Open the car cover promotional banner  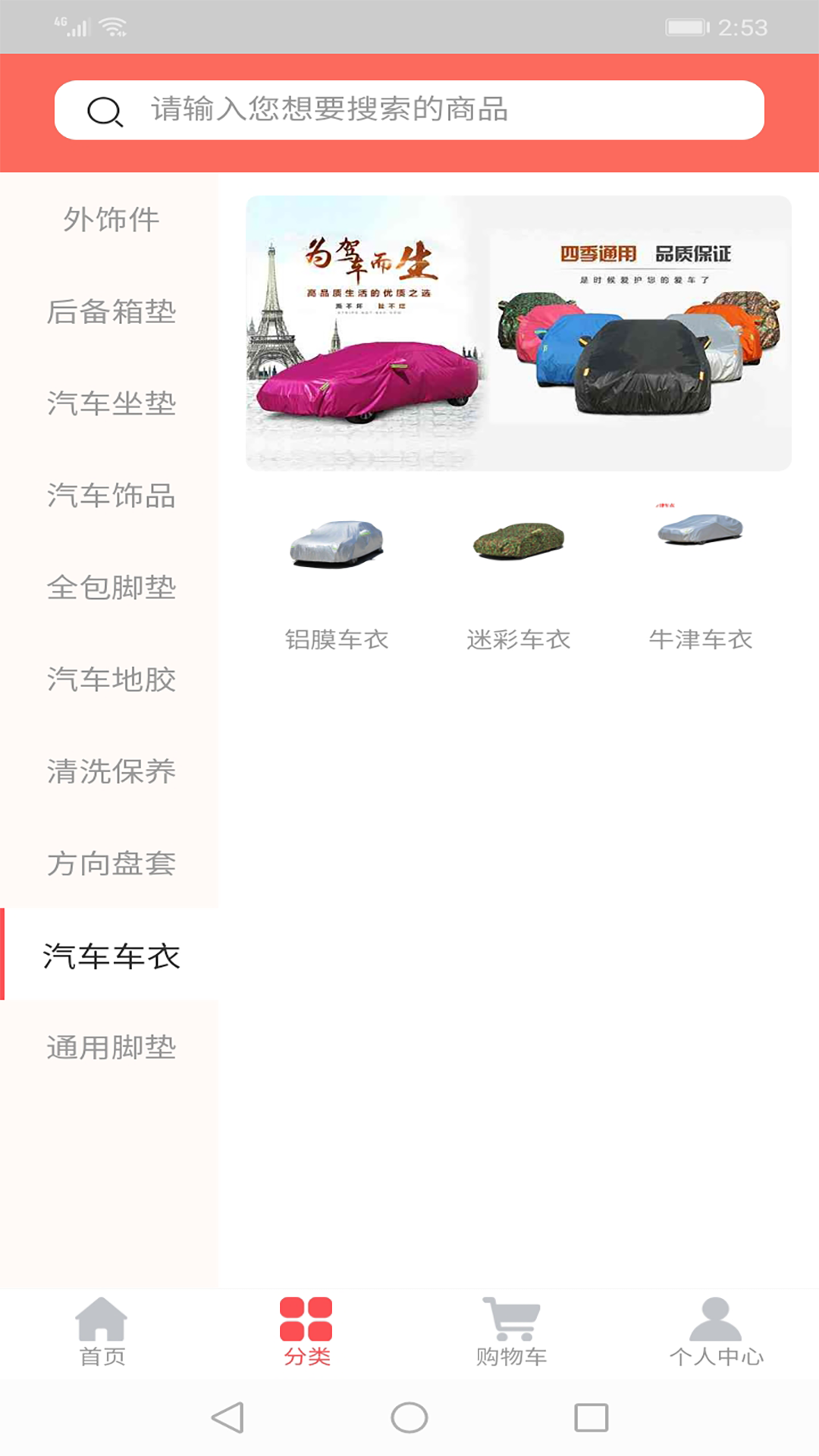coord(519,333)
